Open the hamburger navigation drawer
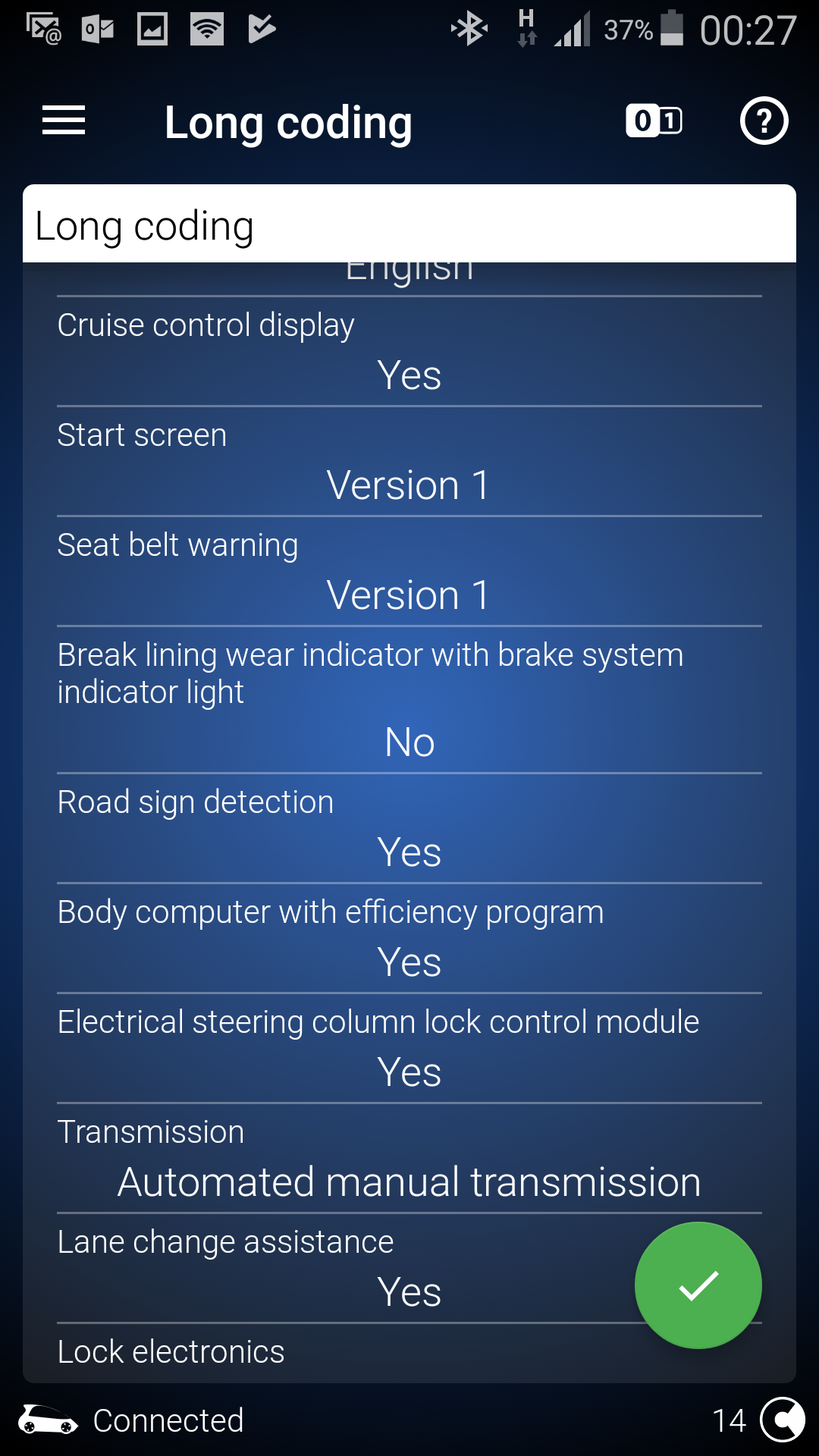The height and width of the screenshot is (1456, 819). (x=64, y=121)
